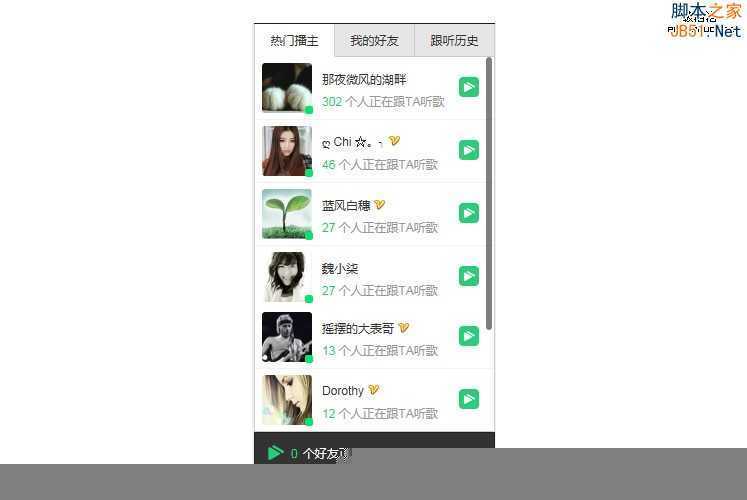This screenshot has height=500, width=747.
Task: Start listening with 蓝风白穗
Action: point(468,213)
